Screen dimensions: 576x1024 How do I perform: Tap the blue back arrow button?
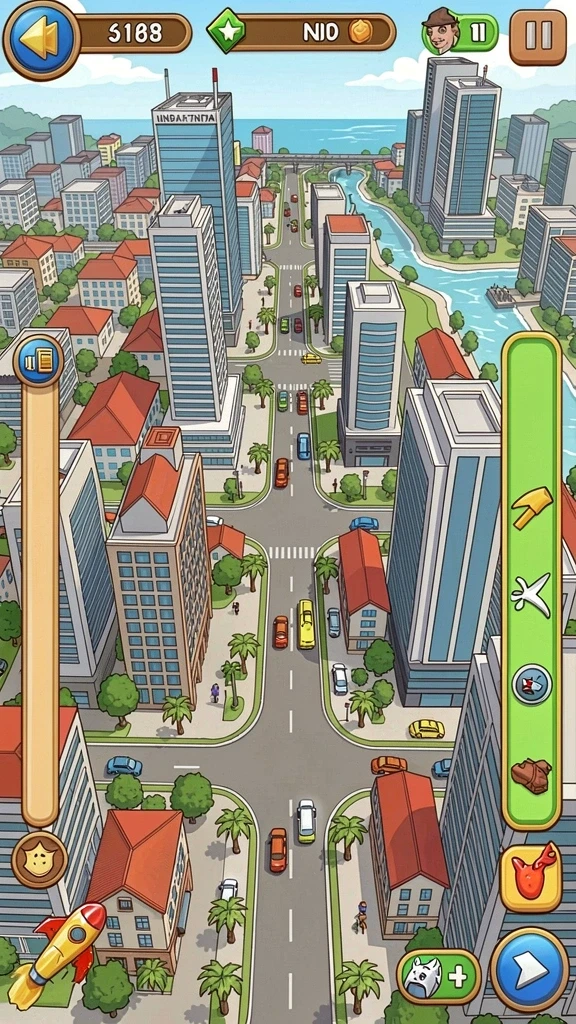(40, 39)
